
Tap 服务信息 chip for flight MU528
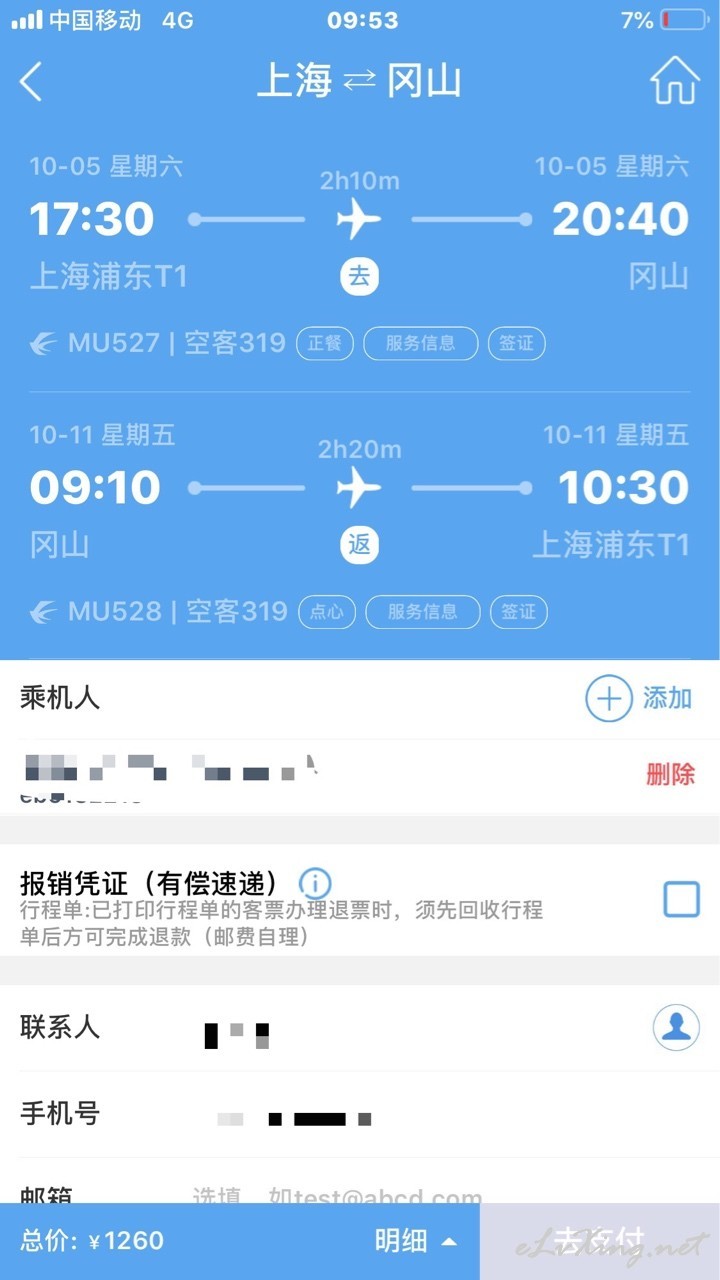point(423,611)
